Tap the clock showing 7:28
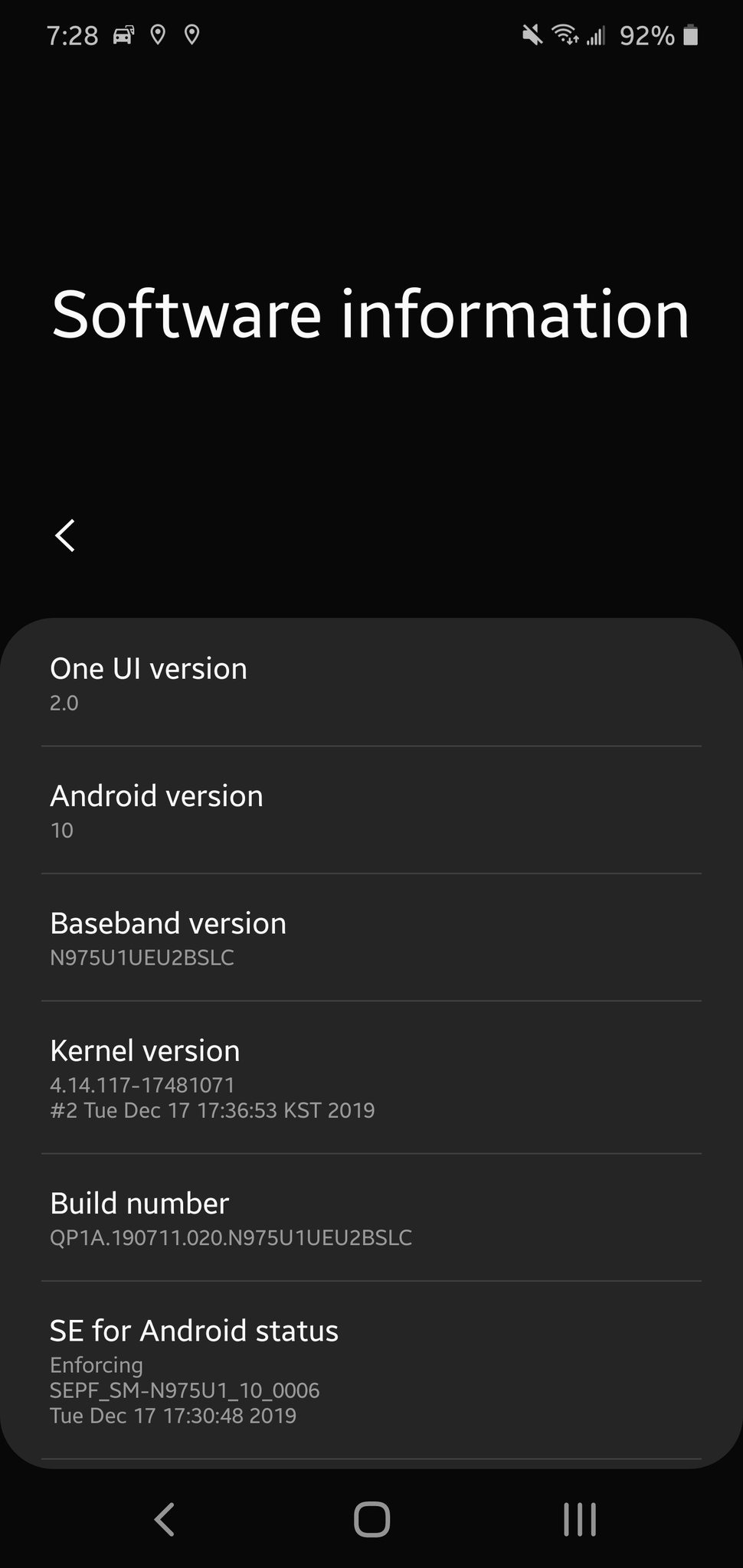Image resolution: width=743 pixels, height=1568 pixels. (73, 34)
